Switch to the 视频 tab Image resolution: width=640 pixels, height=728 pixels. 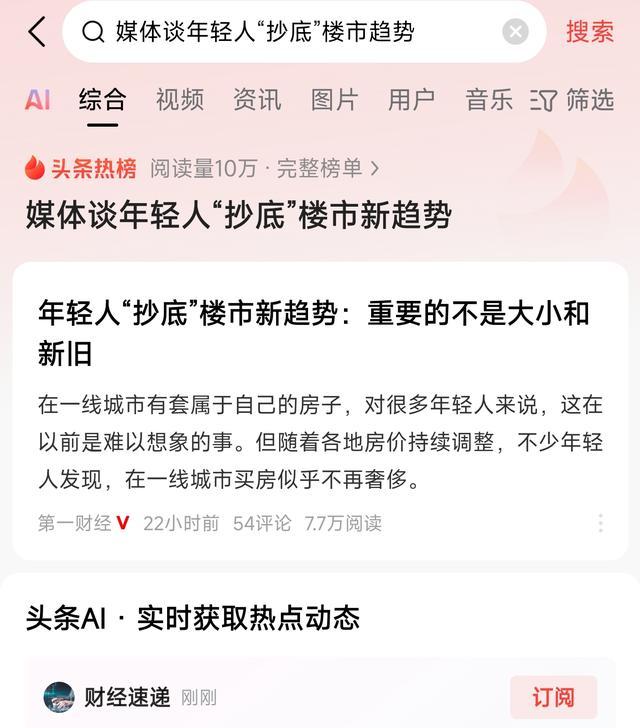click(x=179, y=100)
